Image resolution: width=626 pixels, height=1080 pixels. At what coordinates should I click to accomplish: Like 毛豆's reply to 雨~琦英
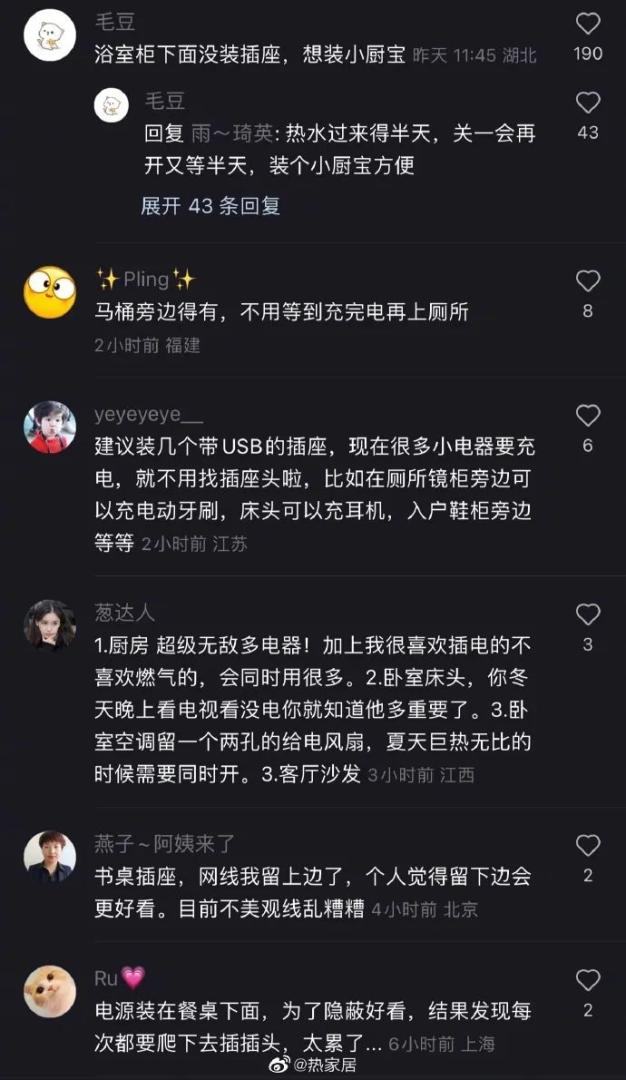[x=588, y=102]
